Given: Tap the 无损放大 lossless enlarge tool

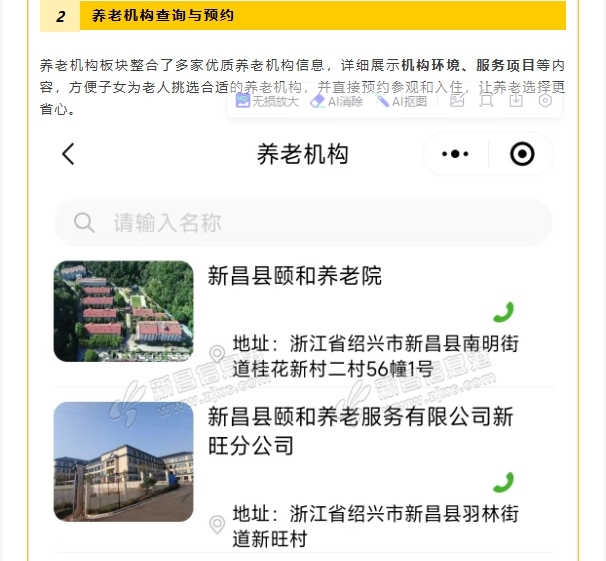Looking at the screenshot, I should pyautogui.click(x=267, y=101).
